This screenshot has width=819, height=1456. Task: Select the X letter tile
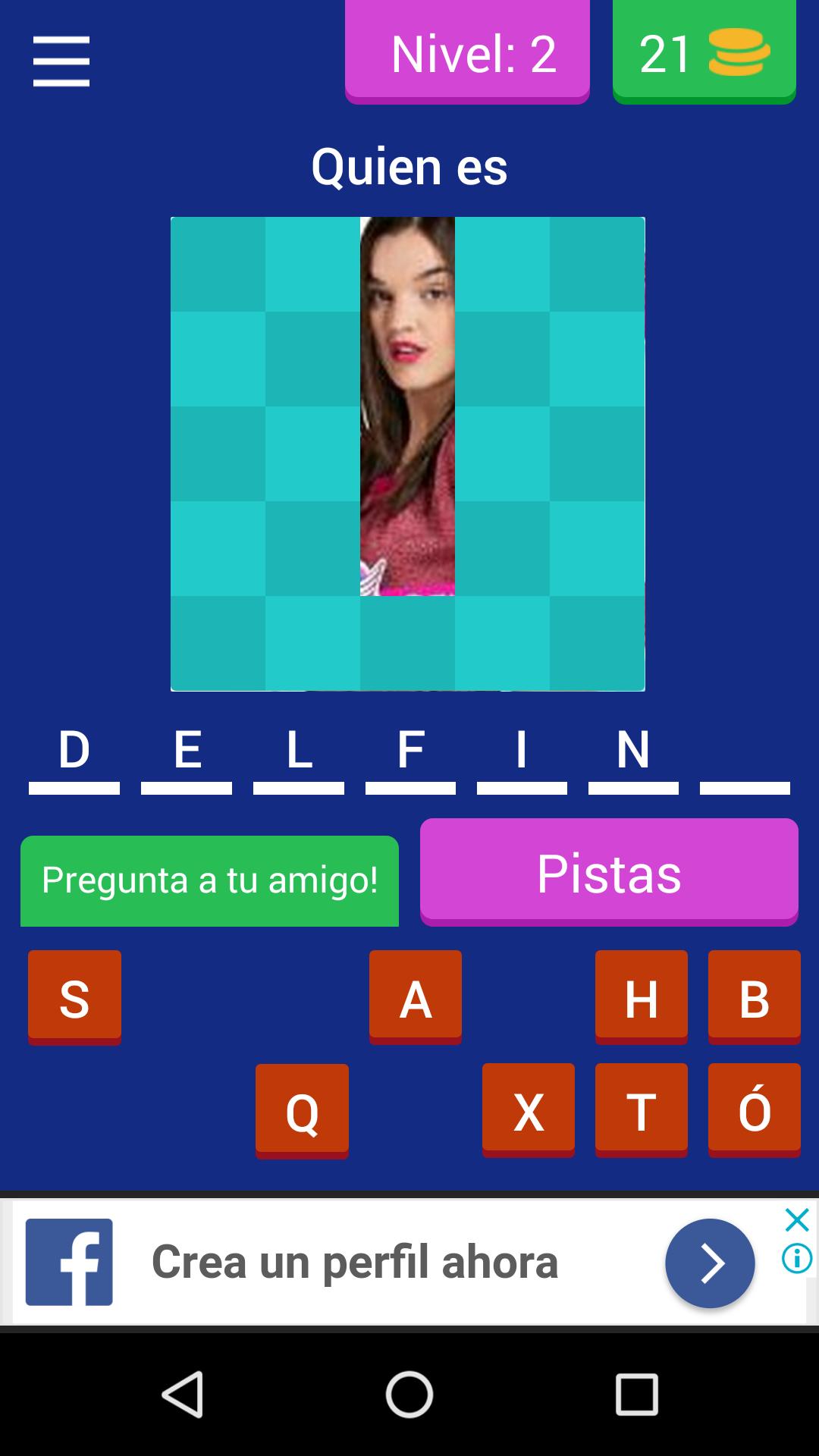tap(528, 1111)
